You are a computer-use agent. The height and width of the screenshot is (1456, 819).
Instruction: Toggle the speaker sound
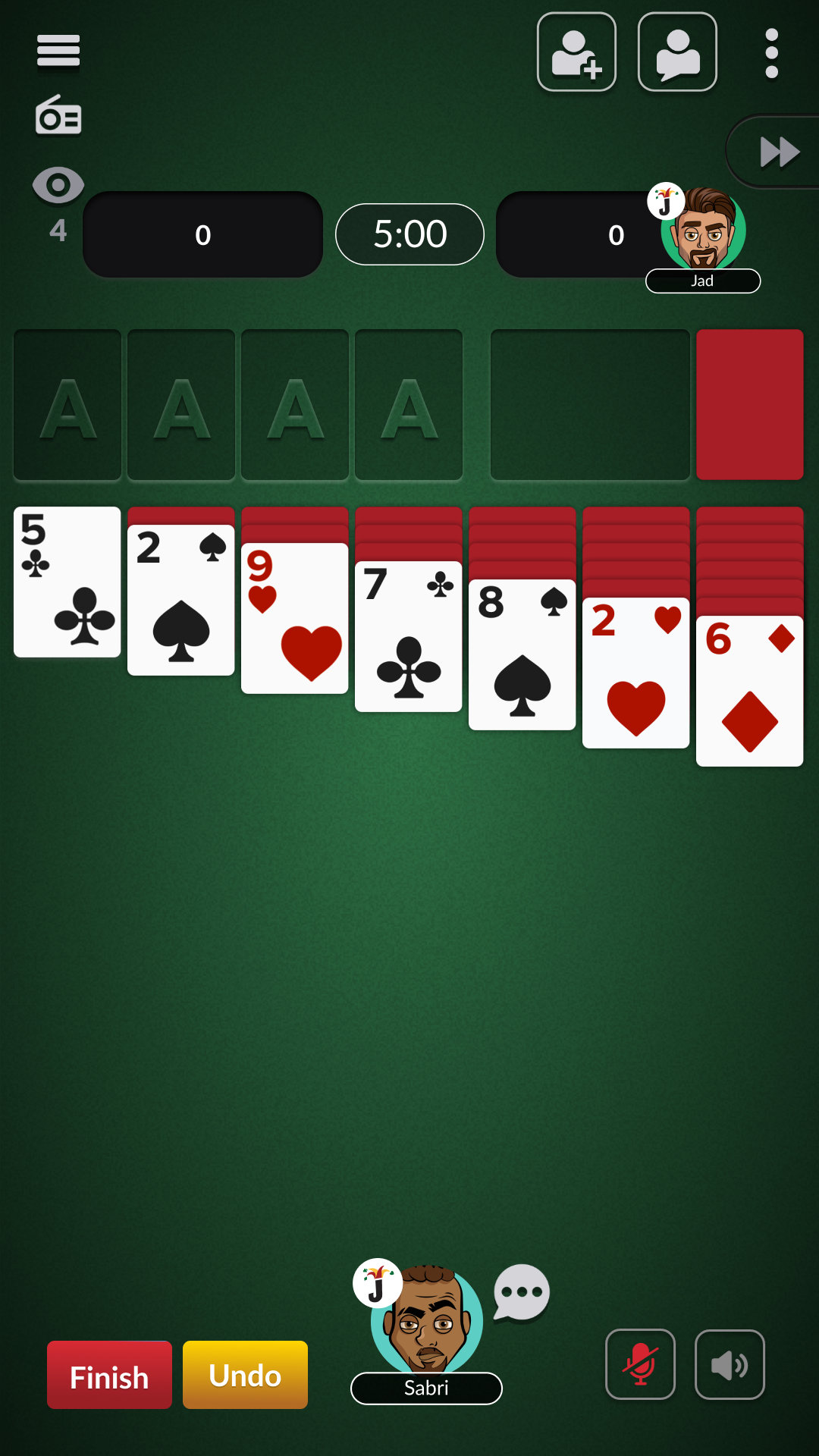click(x=730, y=1364)
